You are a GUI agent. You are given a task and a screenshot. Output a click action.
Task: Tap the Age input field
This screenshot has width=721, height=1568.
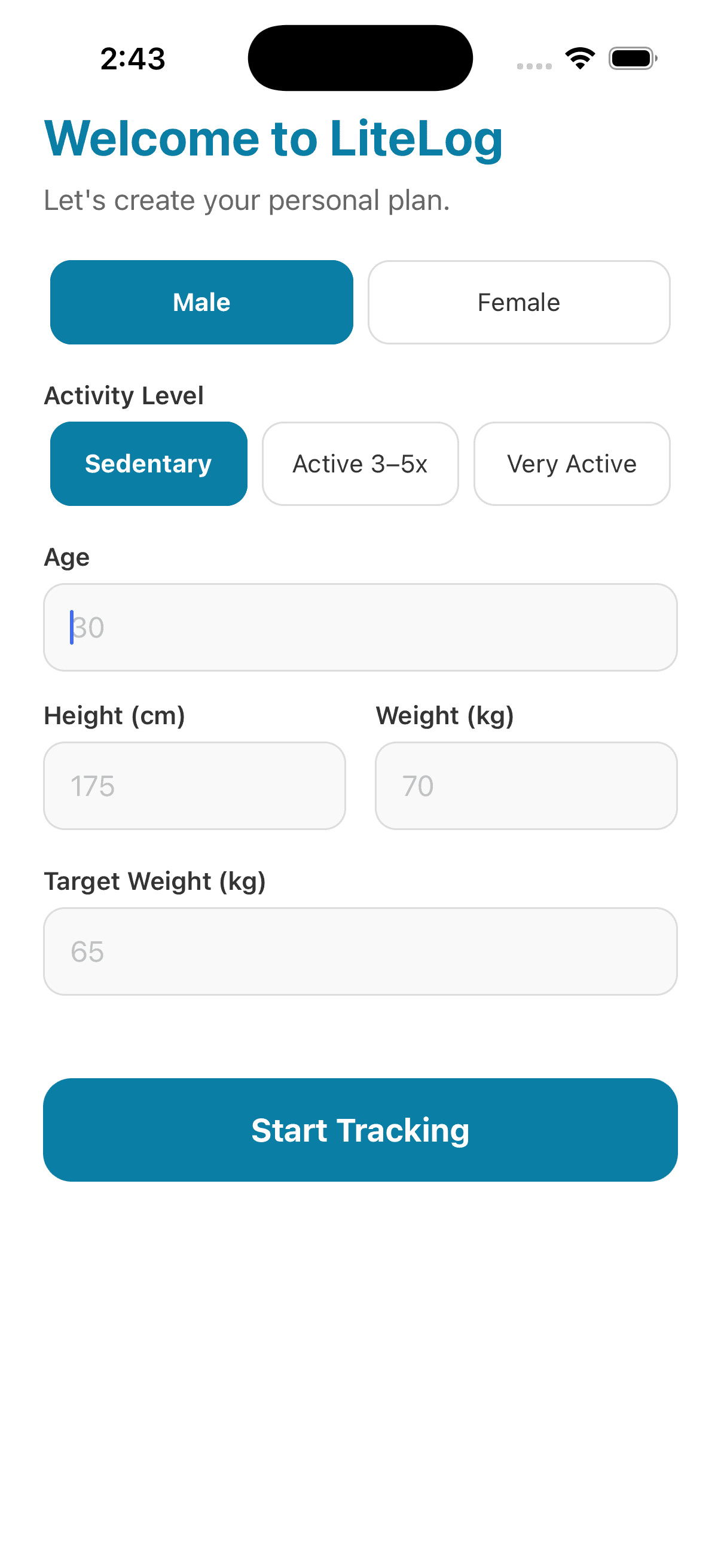pyautogui.click(x=359, y=627)
